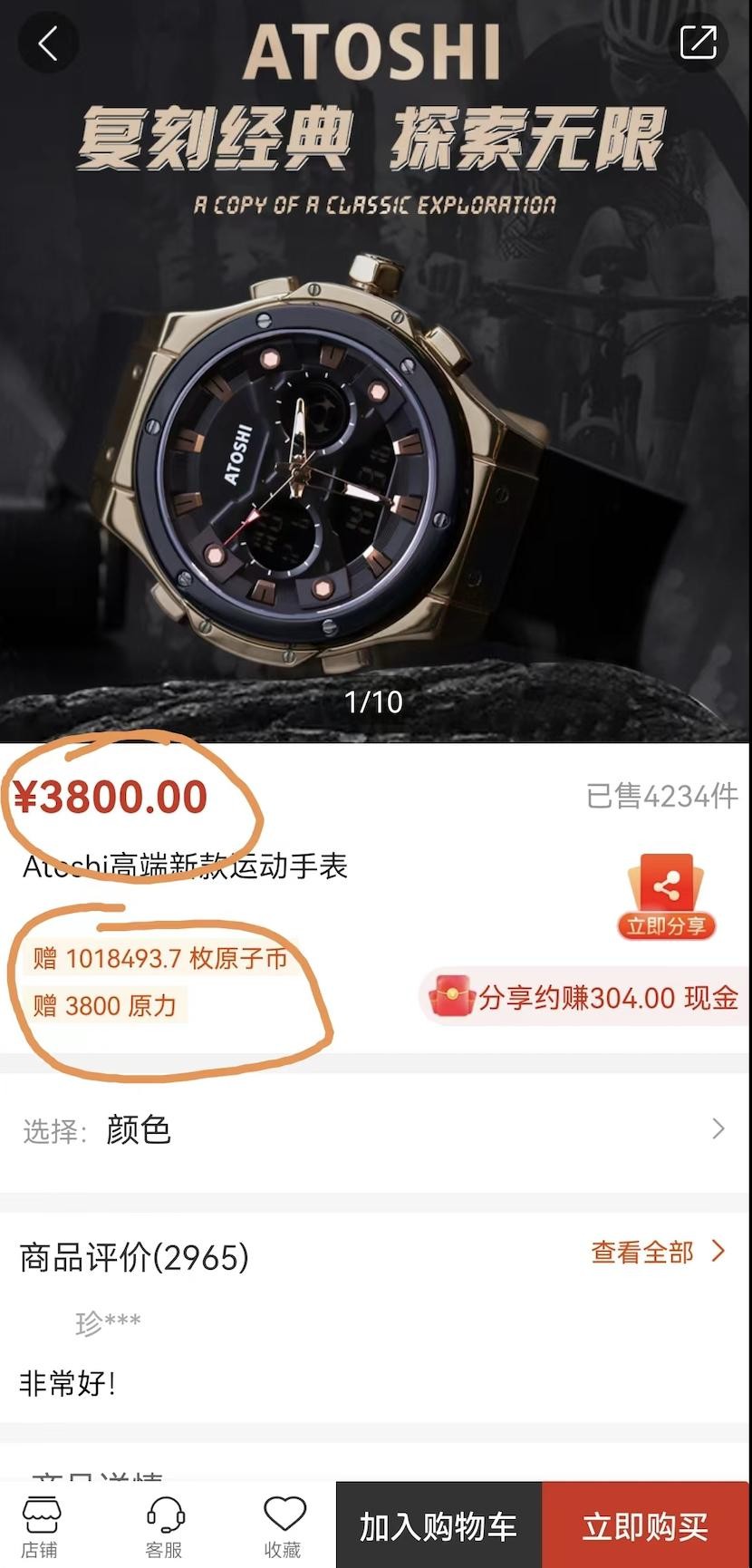752x1568 pixels.
Task: Go back using the top-left arrow
Action: point(48,43)
